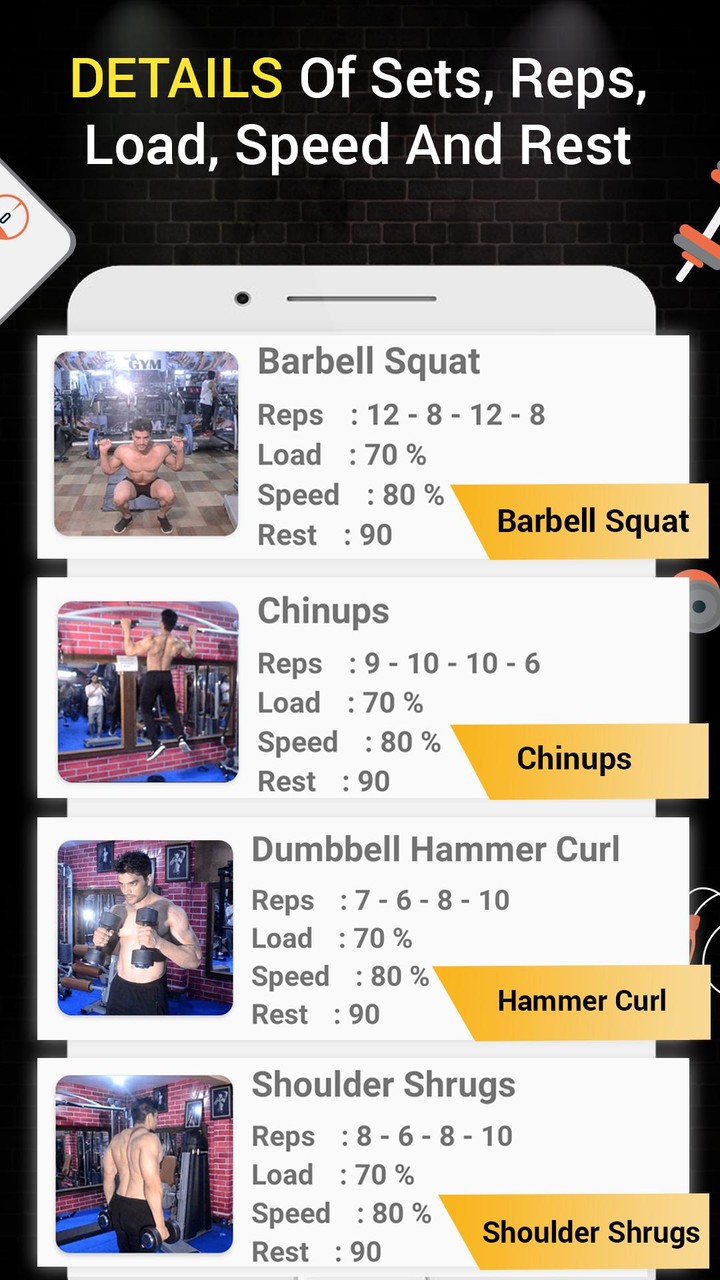Tap the Chinups title text
Screen dimensions: 720x1280
[323, 611]
